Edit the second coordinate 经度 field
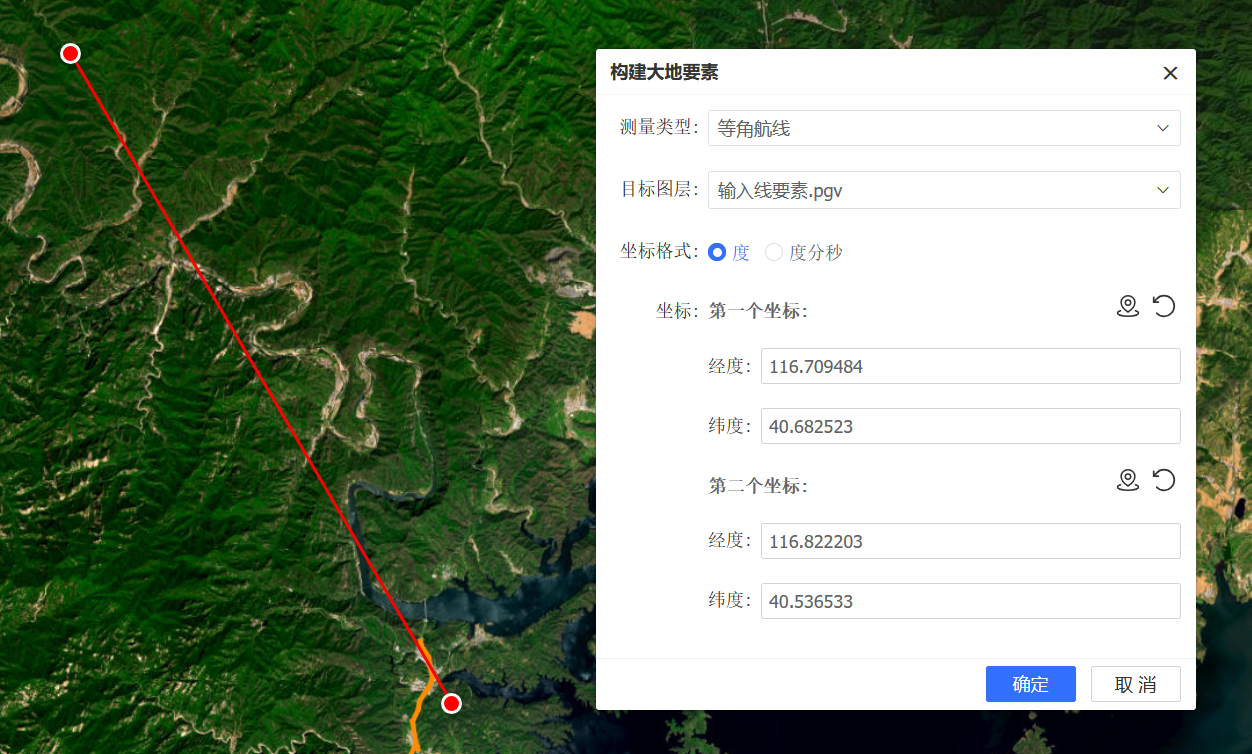The image size is (1252, 754). (x=969, y=541)
